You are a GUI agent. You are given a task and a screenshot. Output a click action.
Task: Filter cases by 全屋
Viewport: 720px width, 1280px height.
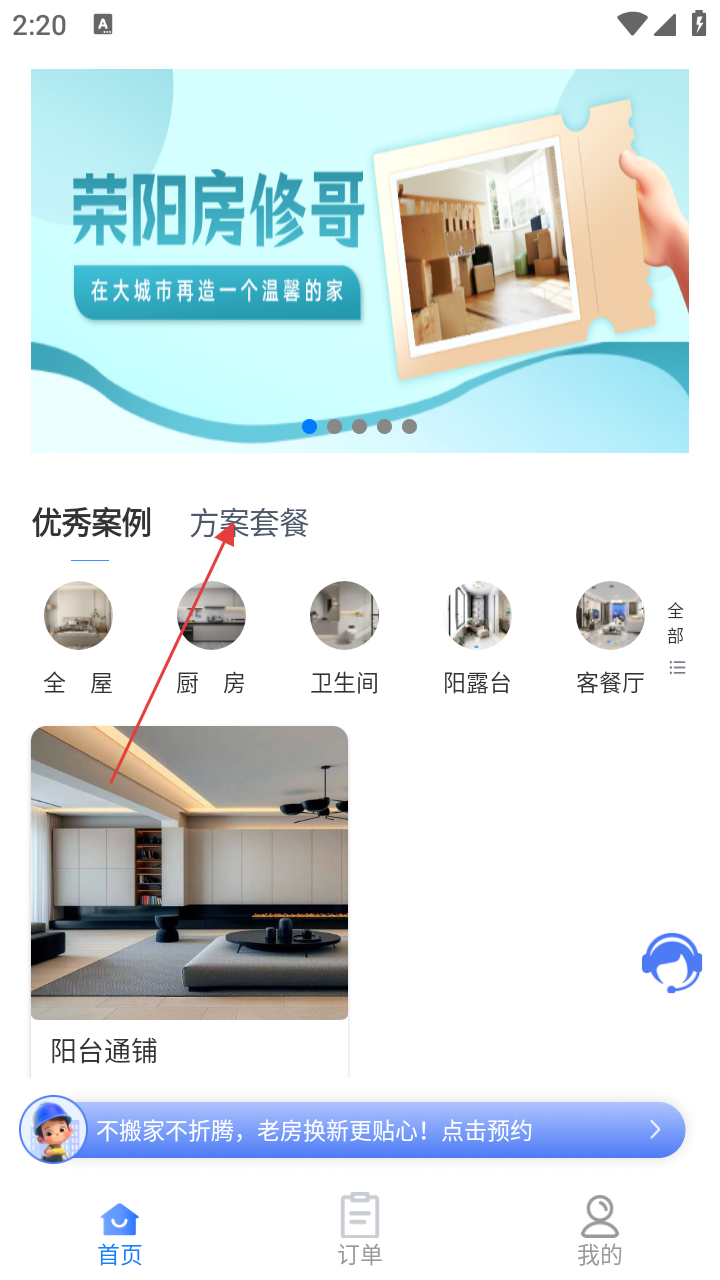pos(78,638)
